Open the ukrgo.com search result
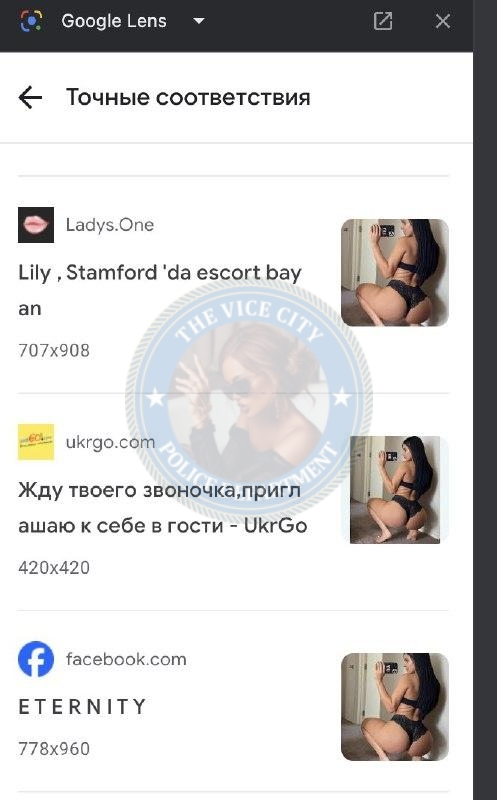This screenshot has width=497, height=800. (x=234, y=501)
